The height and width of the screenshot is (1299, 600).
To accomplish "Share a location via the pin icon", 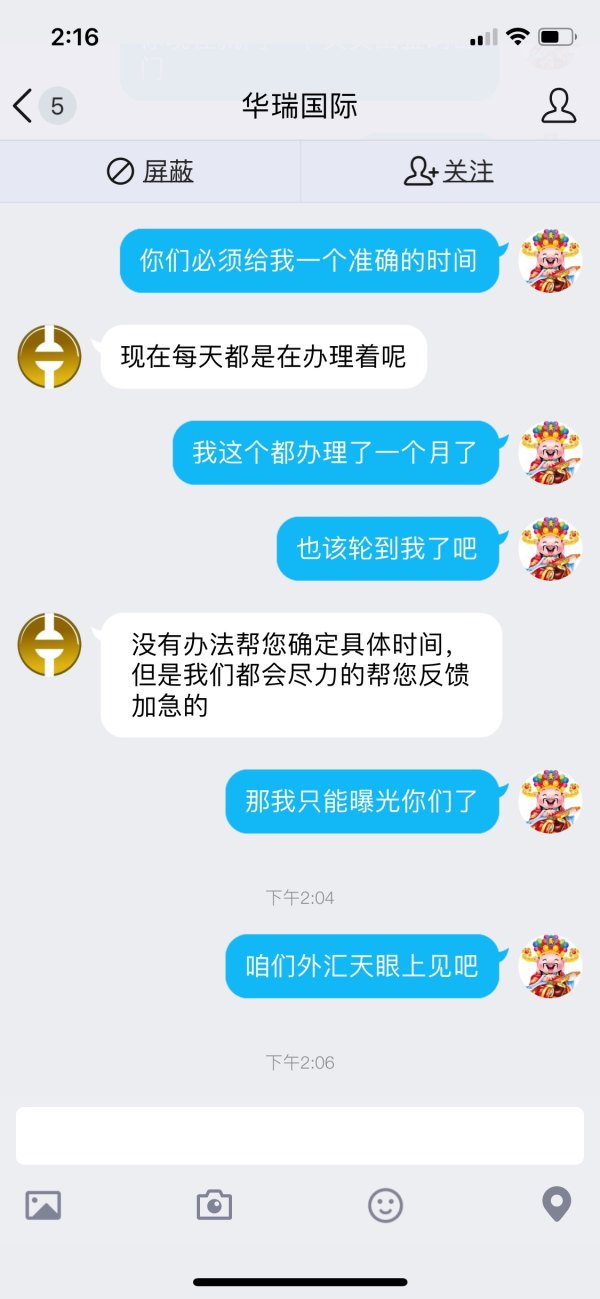I will tap(556, 1204).
